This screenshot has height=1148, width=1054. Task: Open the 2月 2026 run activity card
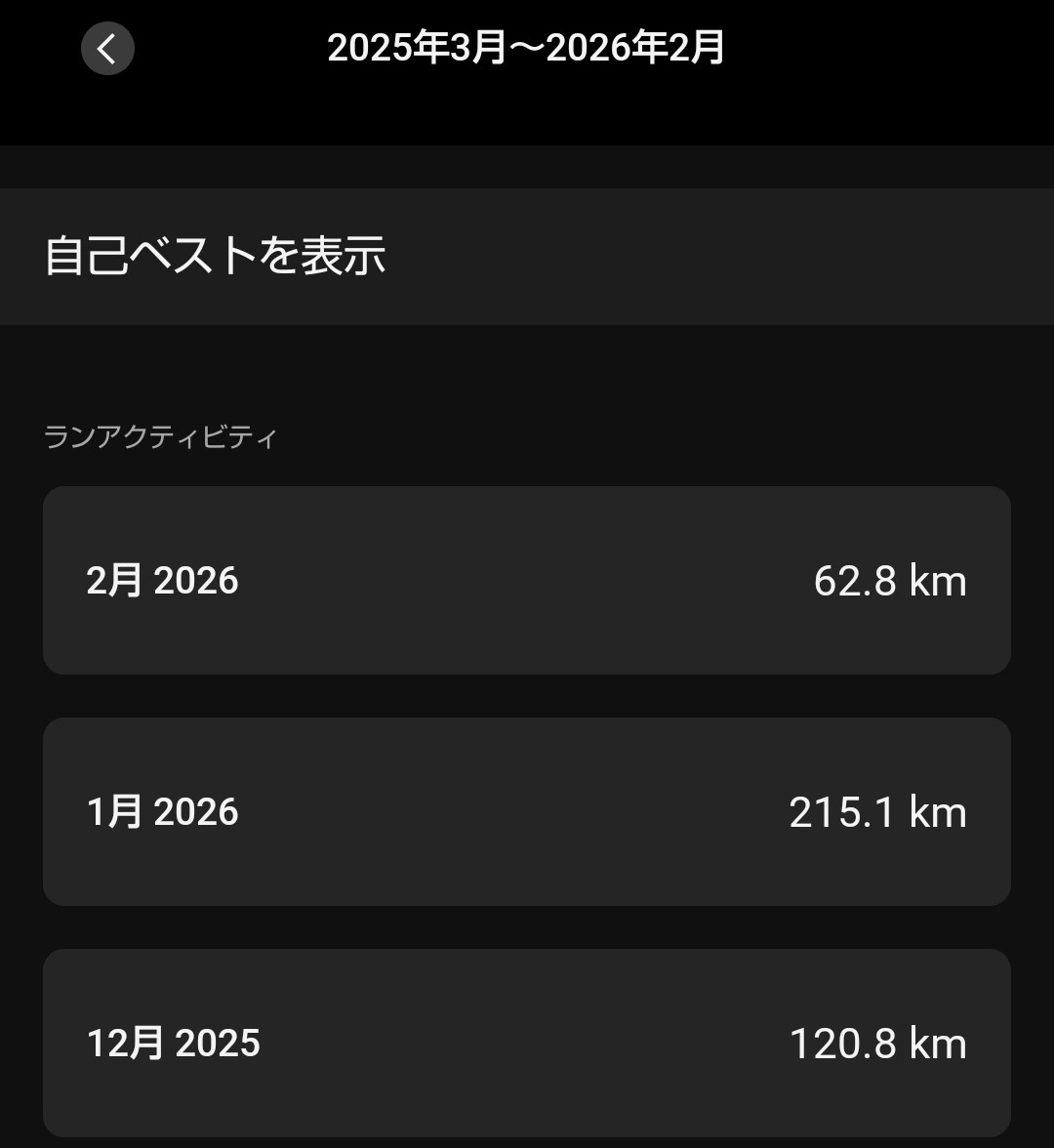pos(527,580)
